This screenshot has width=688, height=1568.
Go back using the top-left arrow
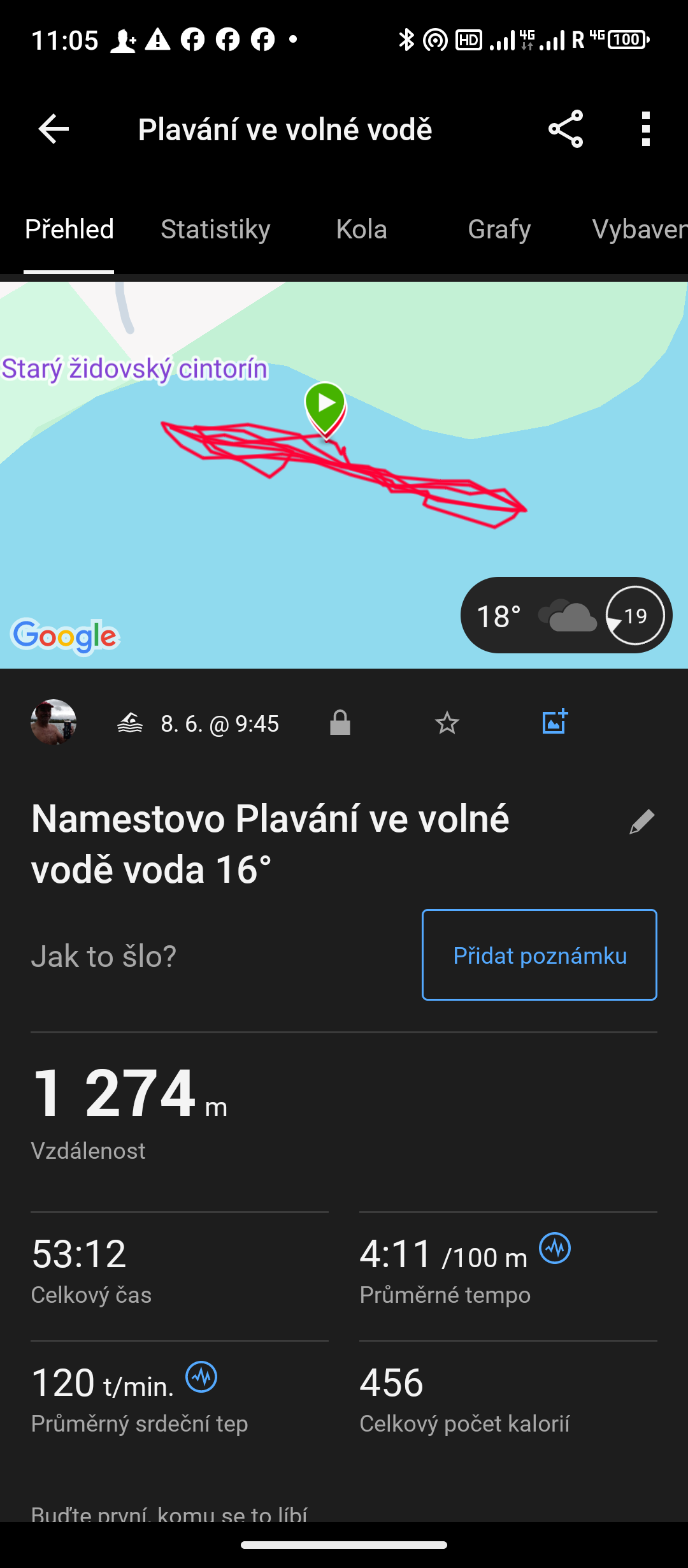(x=54, y=129)
